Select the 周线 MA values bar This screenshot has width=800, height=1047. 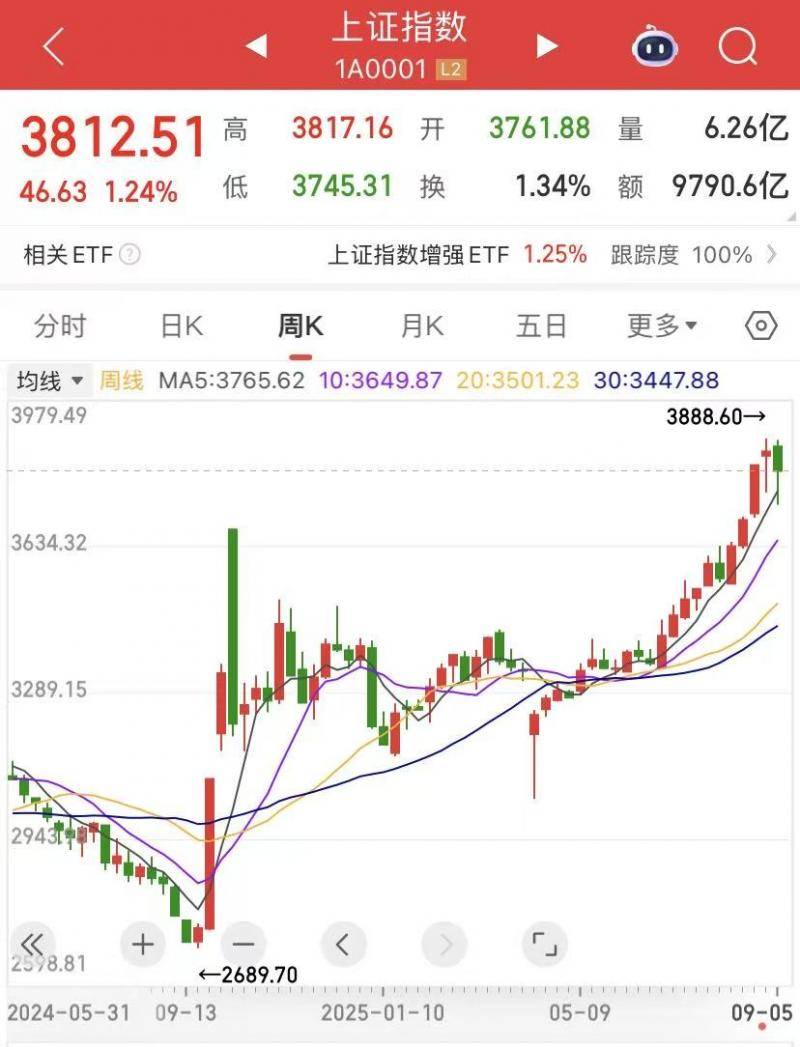coord(120,380)
